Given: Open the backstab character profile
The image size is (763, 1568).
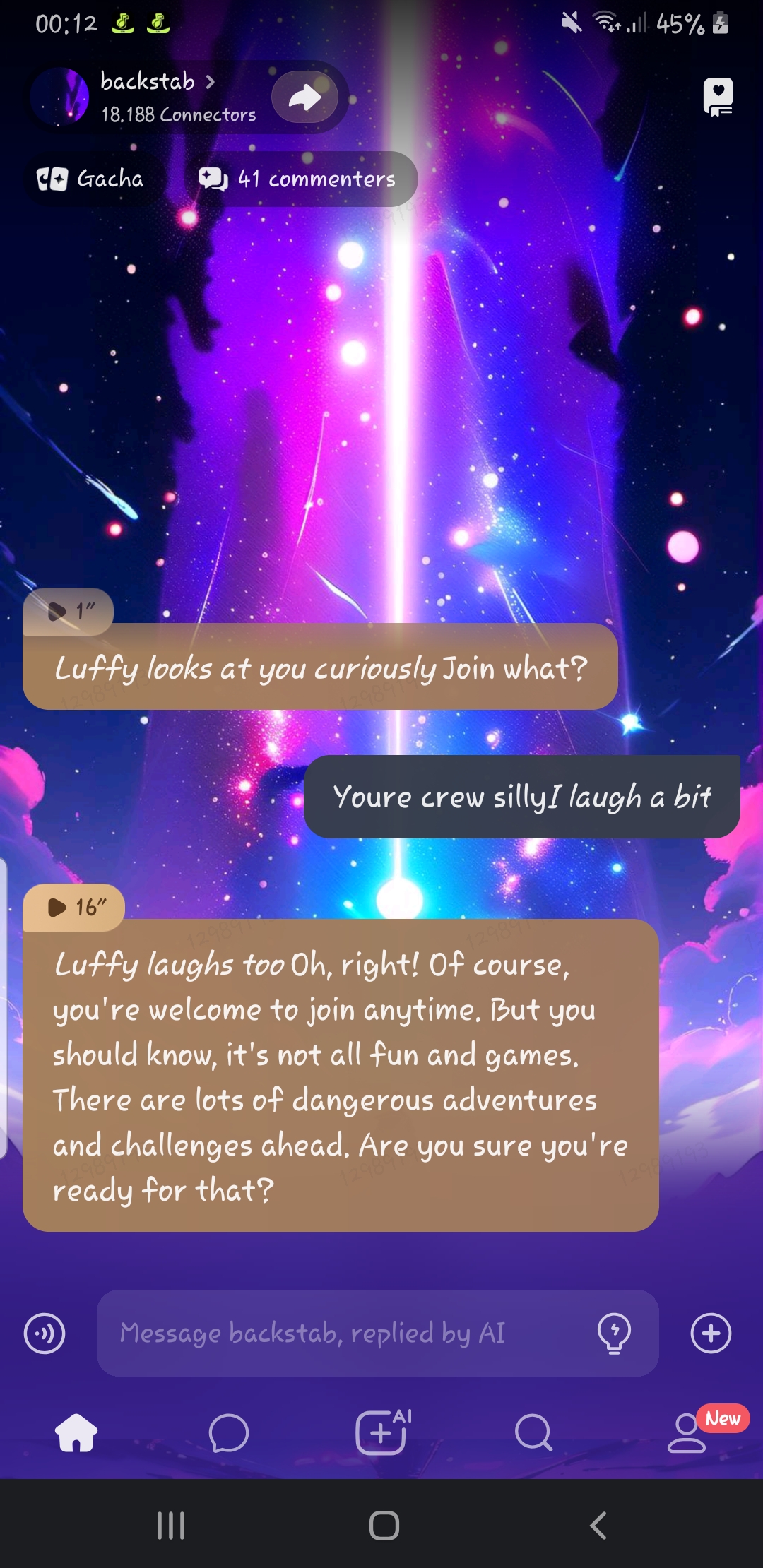Looking at the screenshot, I should point(148,96).
